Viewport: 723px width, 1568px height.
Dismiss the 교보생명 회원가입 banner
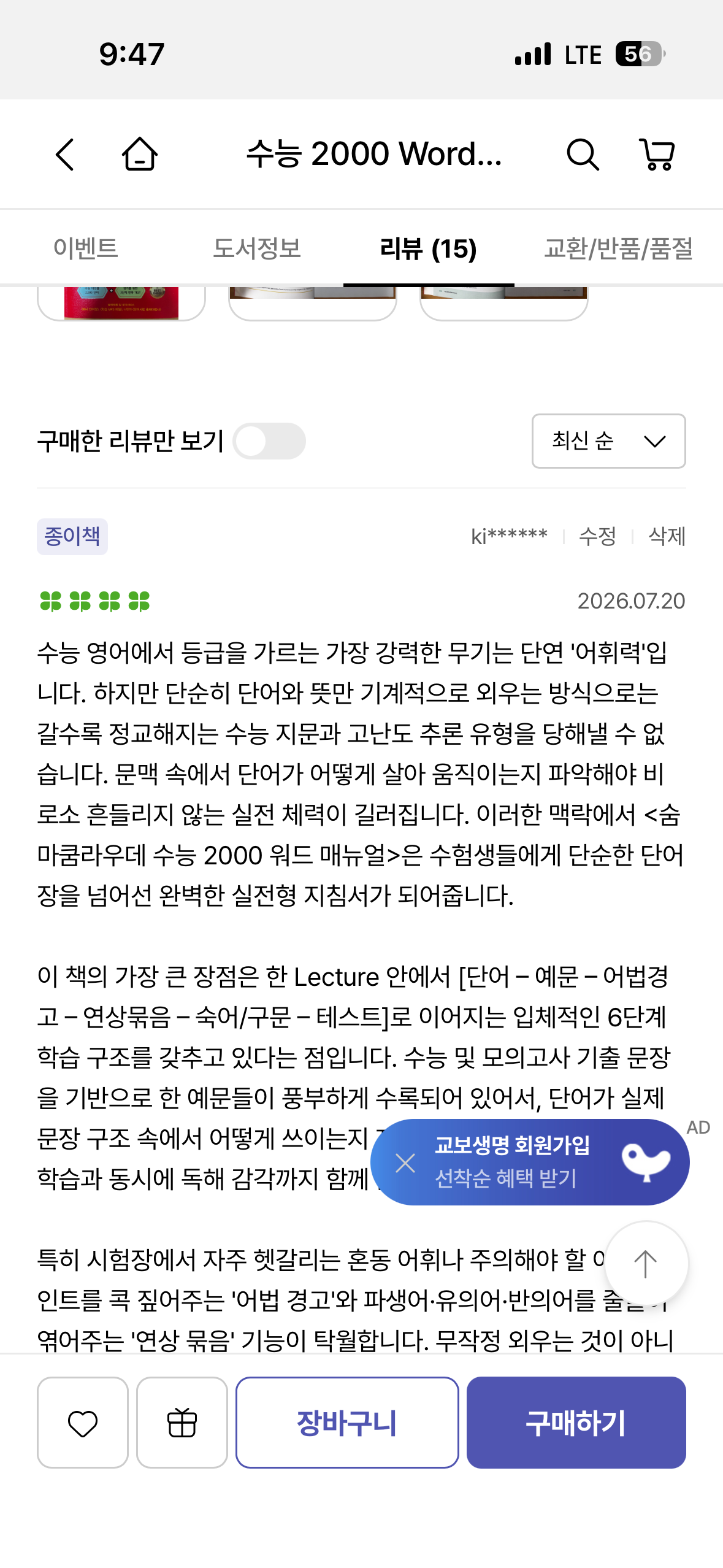[x=405, y=1163]
